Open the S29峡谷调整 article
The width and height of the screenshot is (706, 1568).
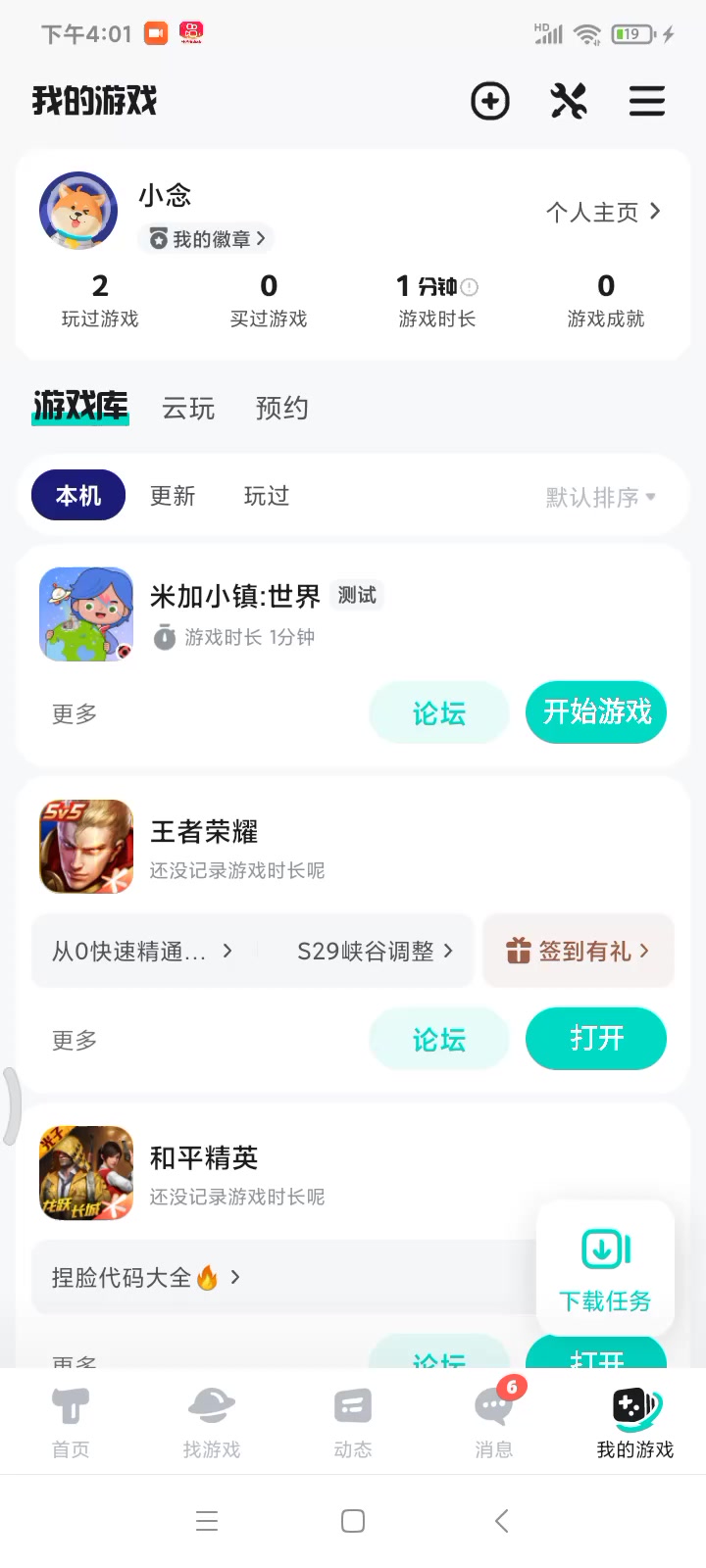click(x=375, y=951)
